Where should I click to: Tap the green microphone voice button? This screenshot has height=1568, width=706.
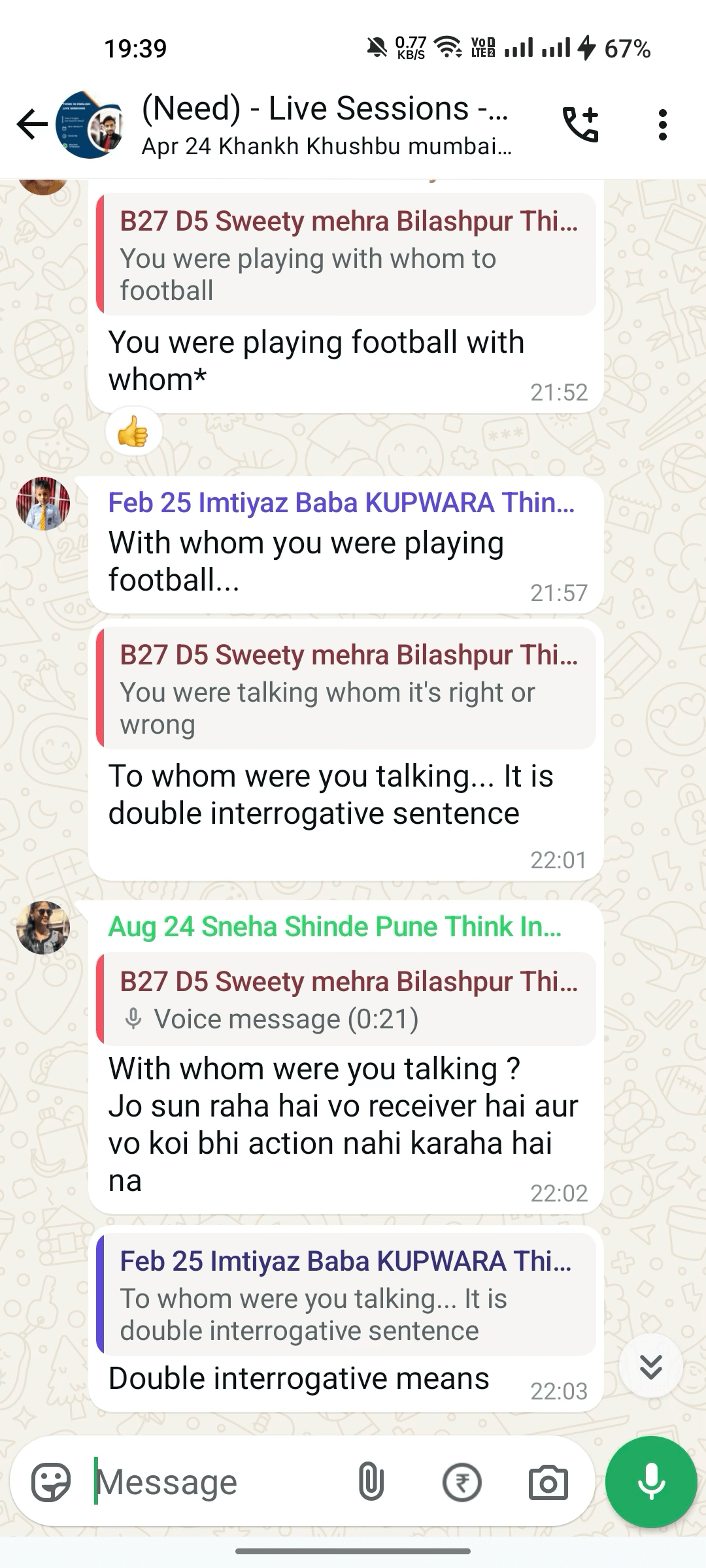click(x=650, y=1482)
